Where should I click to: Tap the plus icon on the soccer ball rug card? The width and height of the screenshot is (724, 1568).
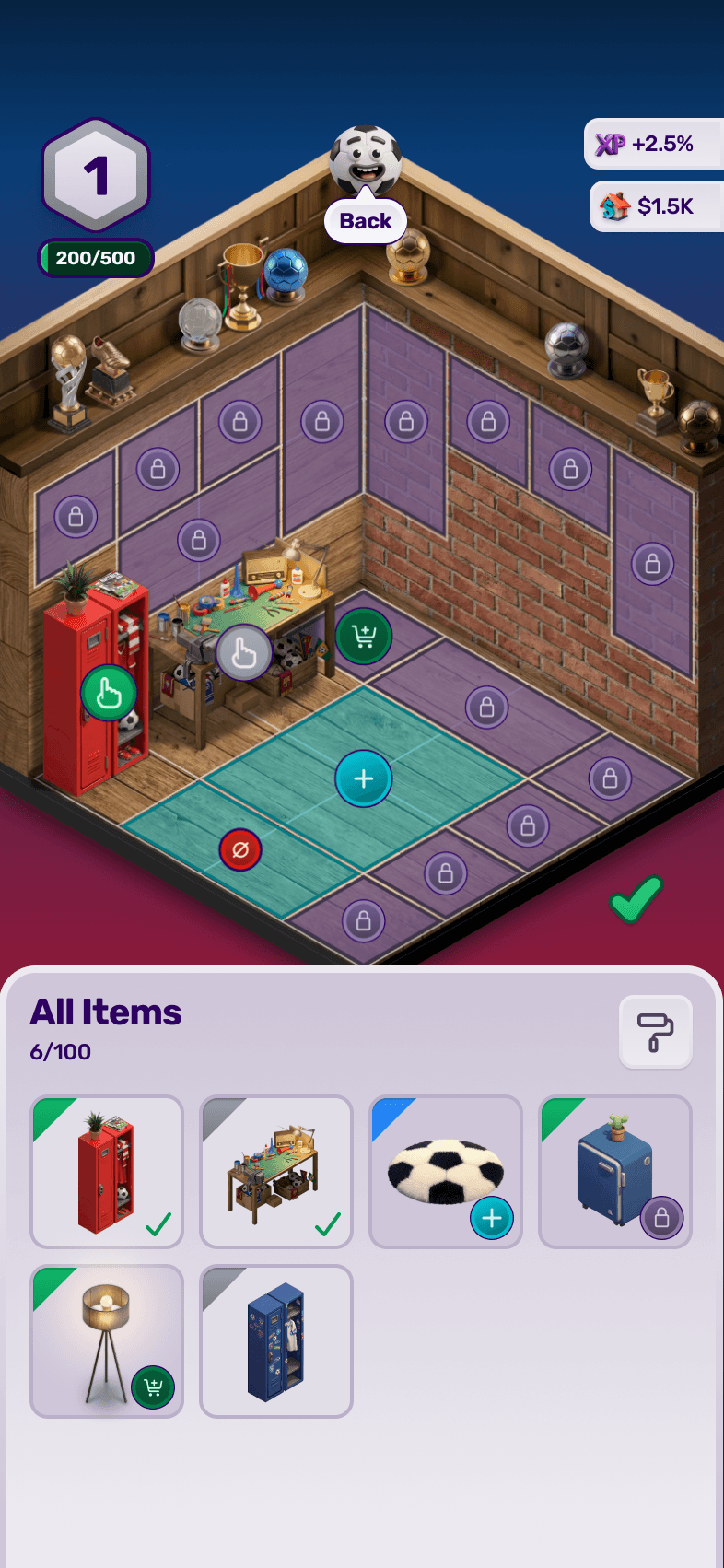(492, 1217)
